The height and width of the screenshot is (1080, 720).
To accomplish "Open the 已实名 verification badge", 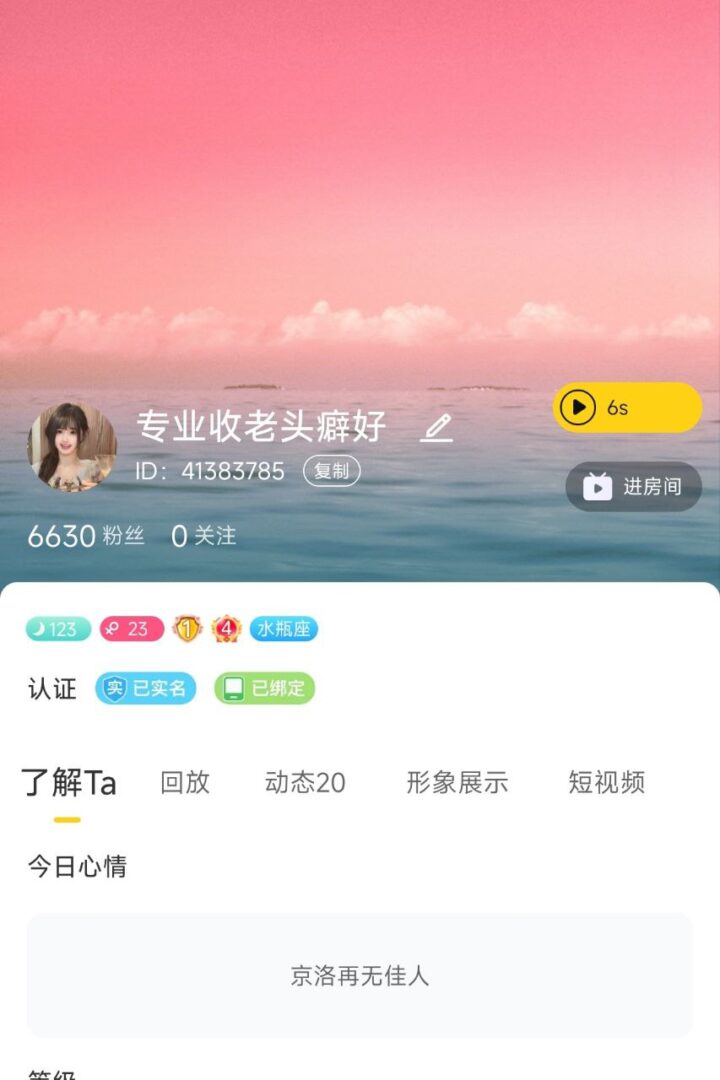I will [146, 688].
